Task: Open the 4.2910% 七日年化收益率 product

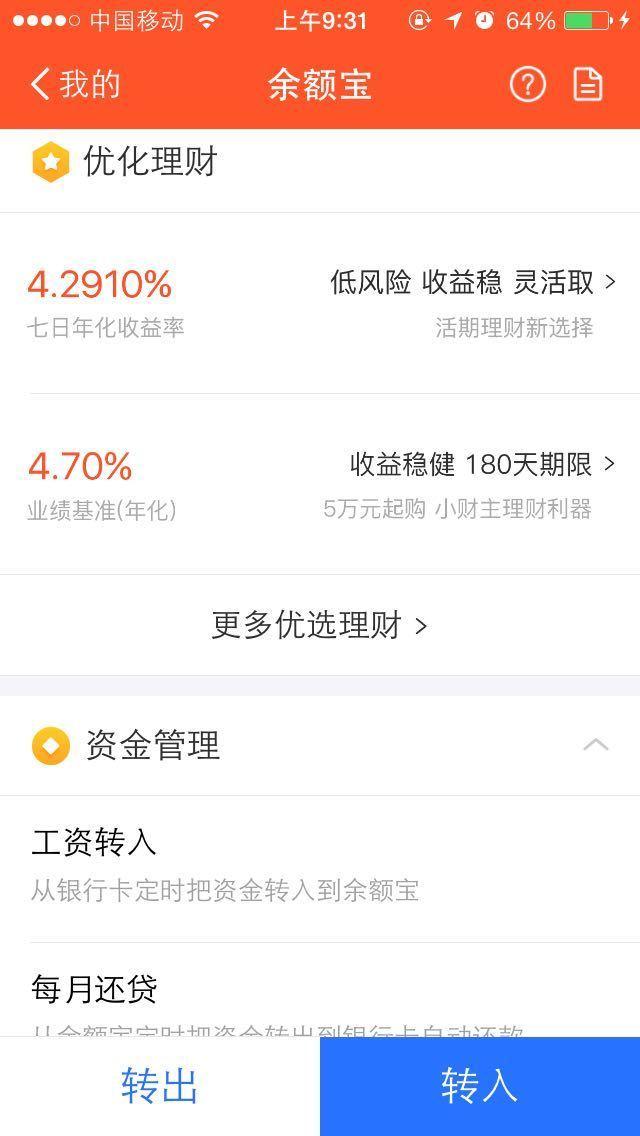Action: tap(320, 302)
